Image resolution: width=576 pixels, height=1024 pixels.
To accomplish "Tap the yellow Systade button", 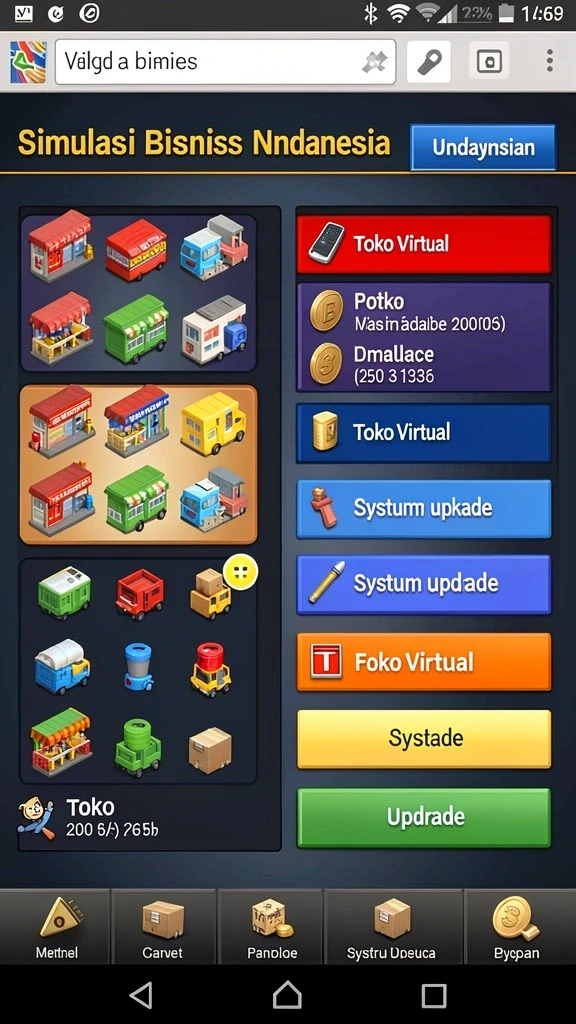I will point(424,739).
